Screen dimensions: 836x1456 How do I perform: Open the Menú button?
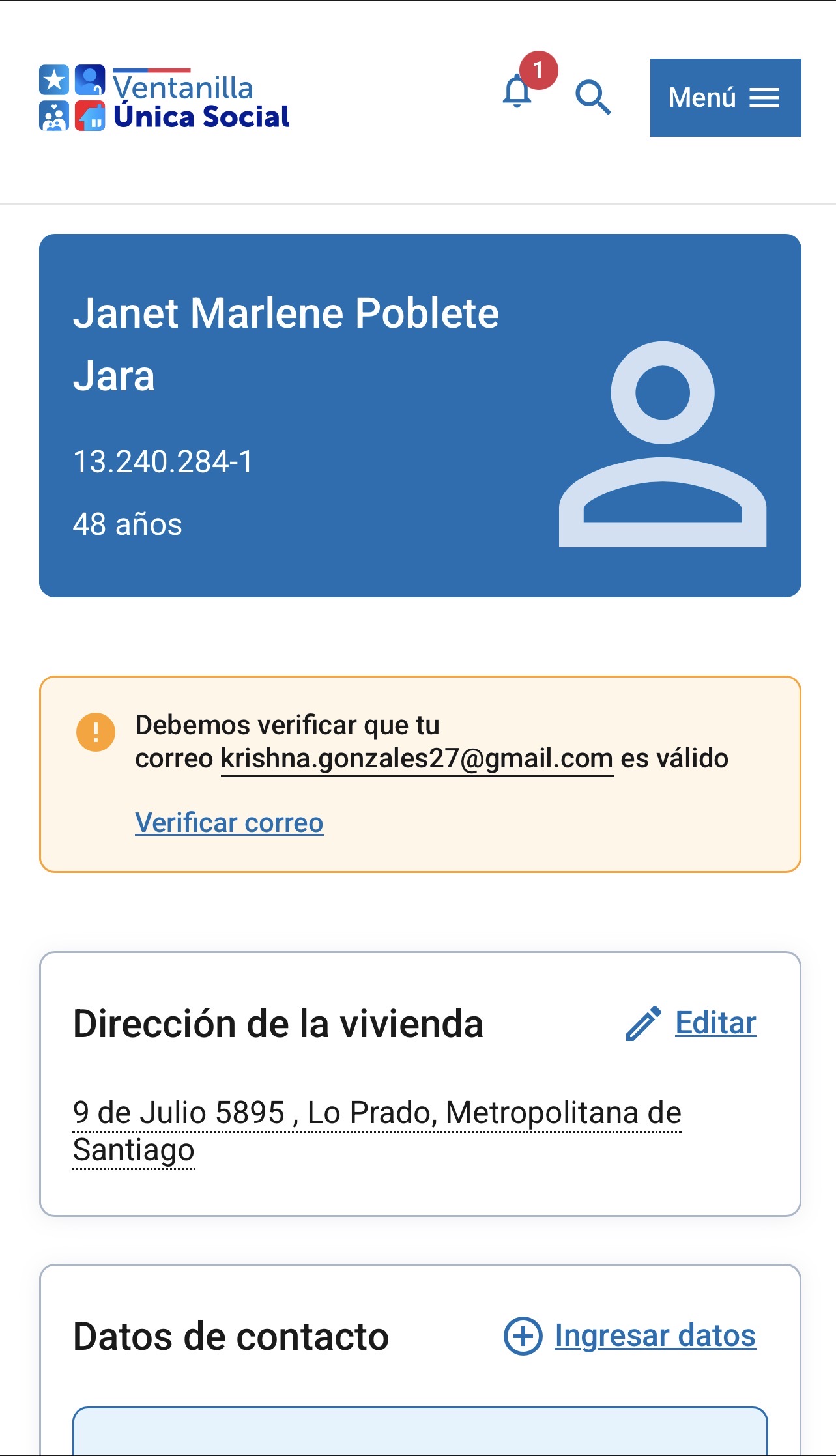725,98
